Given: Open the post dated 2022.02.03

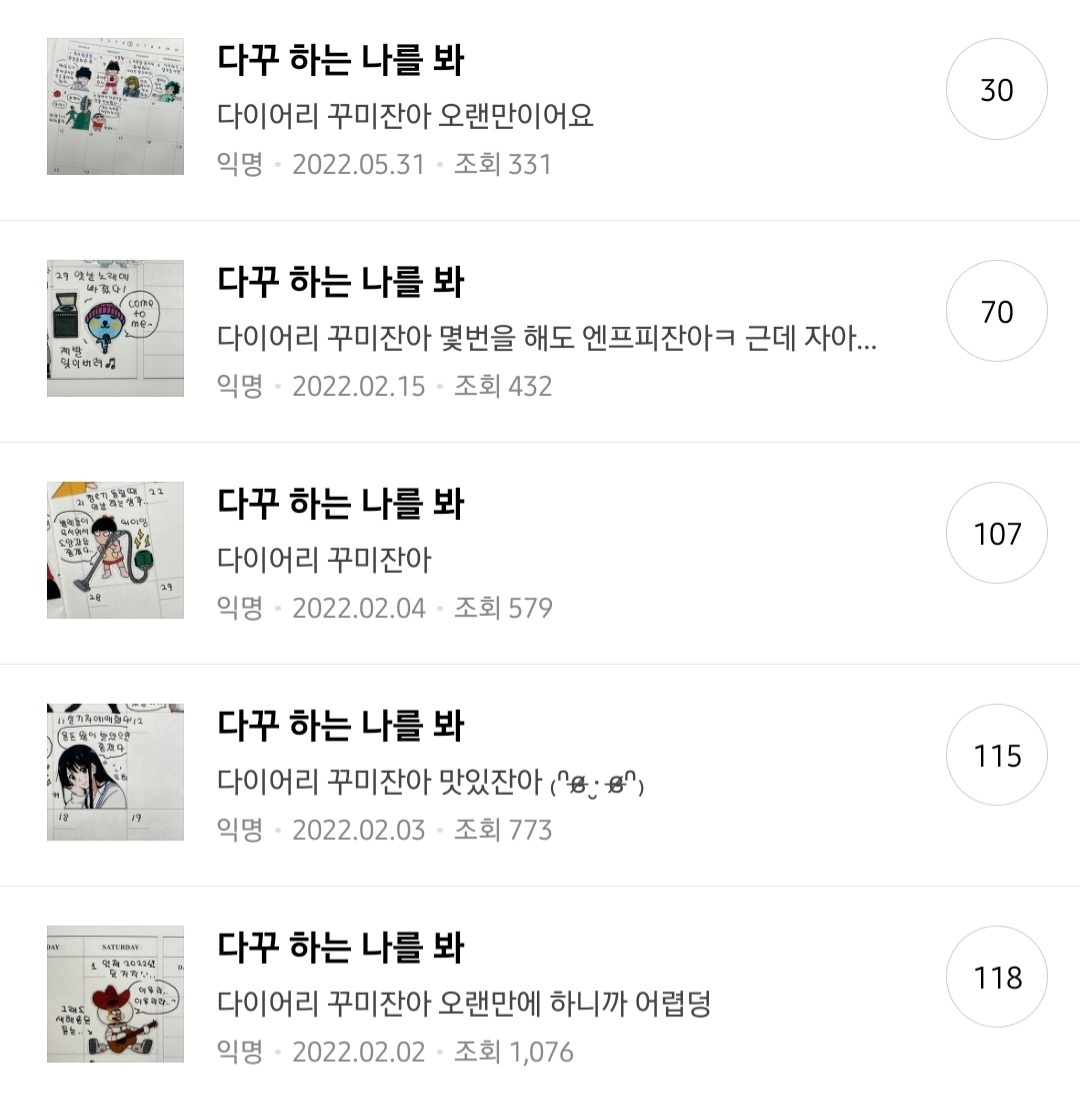Looking at the screenshot, I should (540, 774).
